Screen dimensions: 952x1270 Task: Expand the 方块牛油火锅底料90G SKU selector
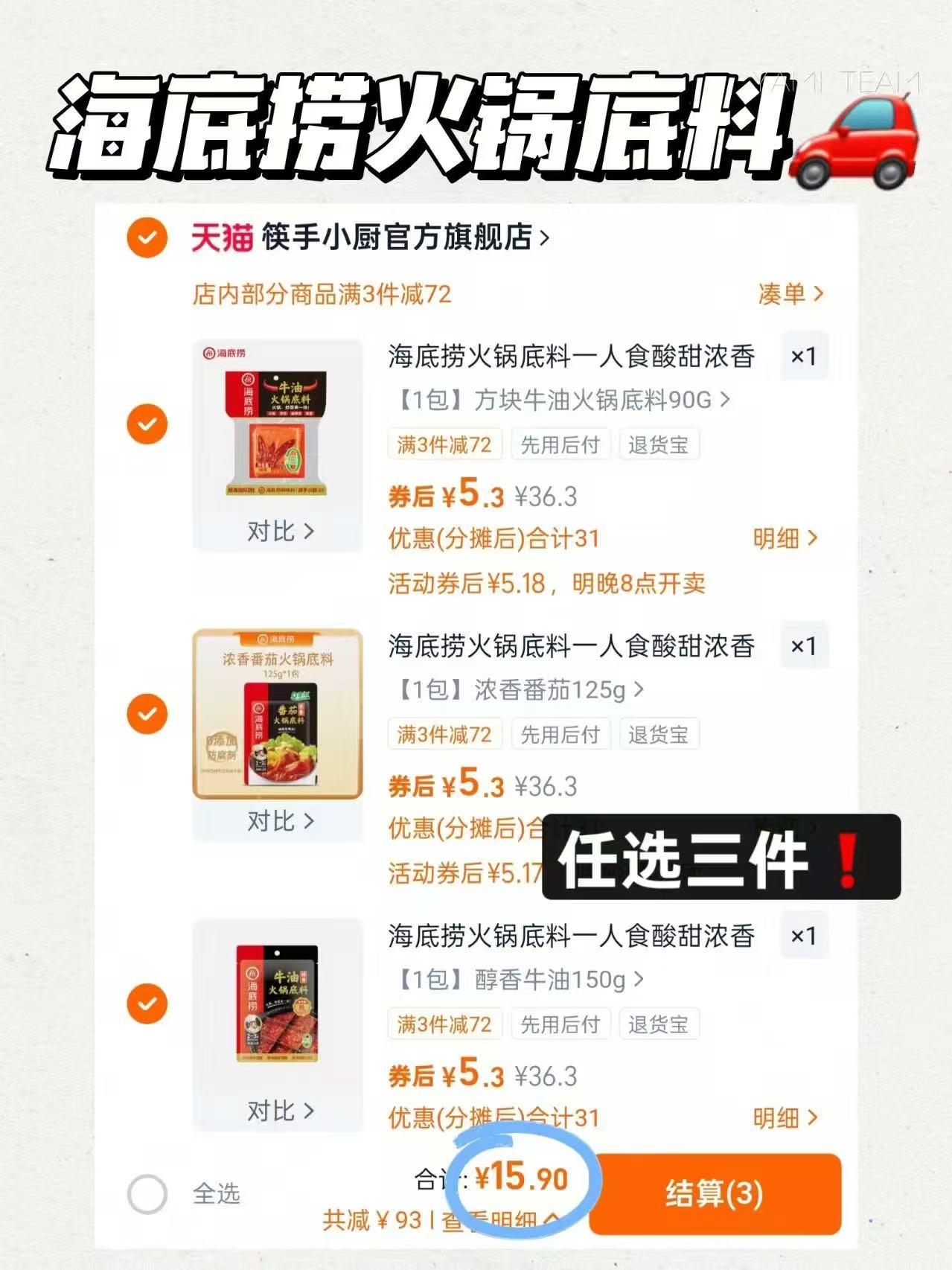click(x=558, y=400)
